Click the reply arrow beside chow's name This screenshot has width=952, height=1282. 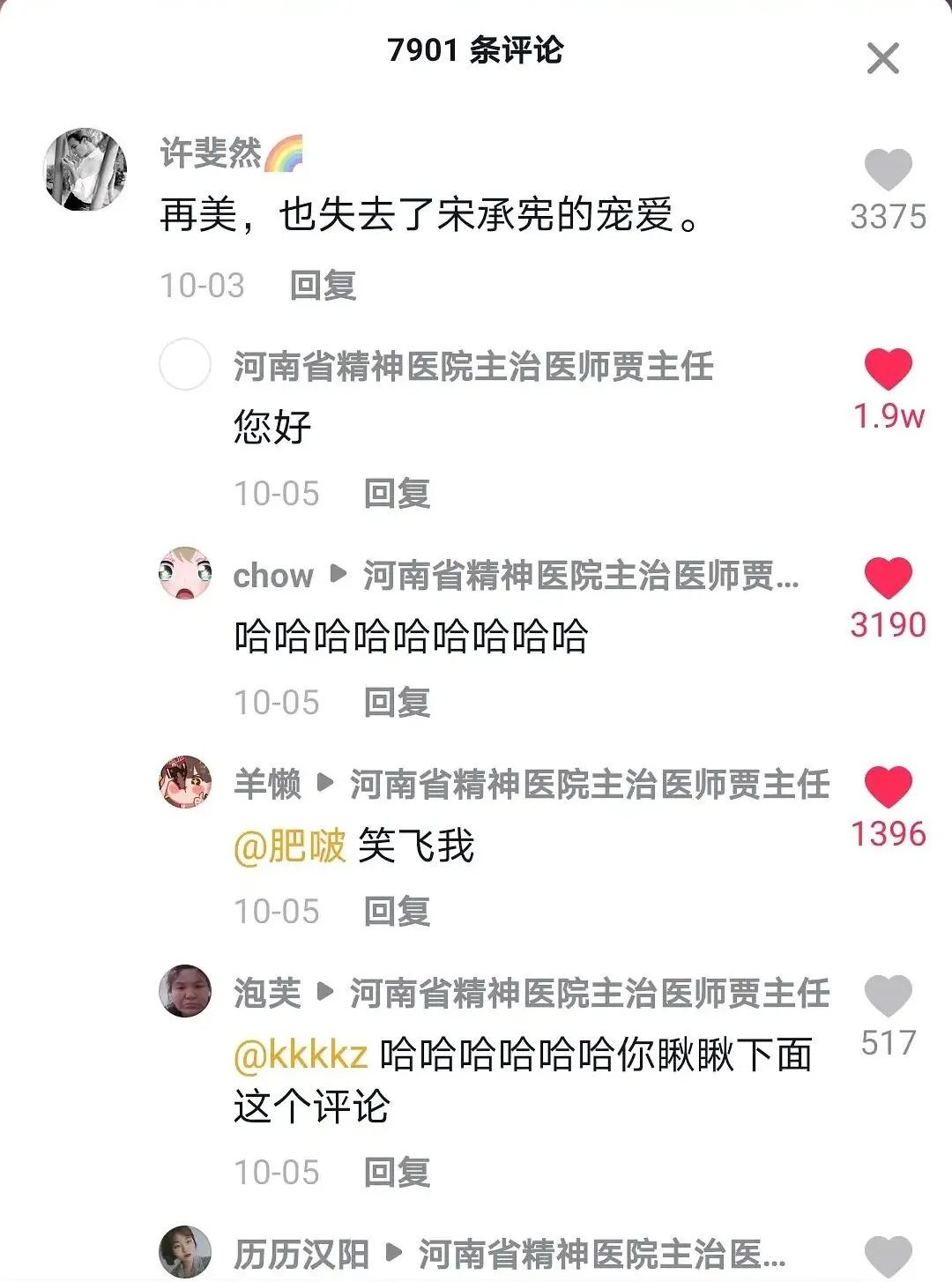(337, 577)
